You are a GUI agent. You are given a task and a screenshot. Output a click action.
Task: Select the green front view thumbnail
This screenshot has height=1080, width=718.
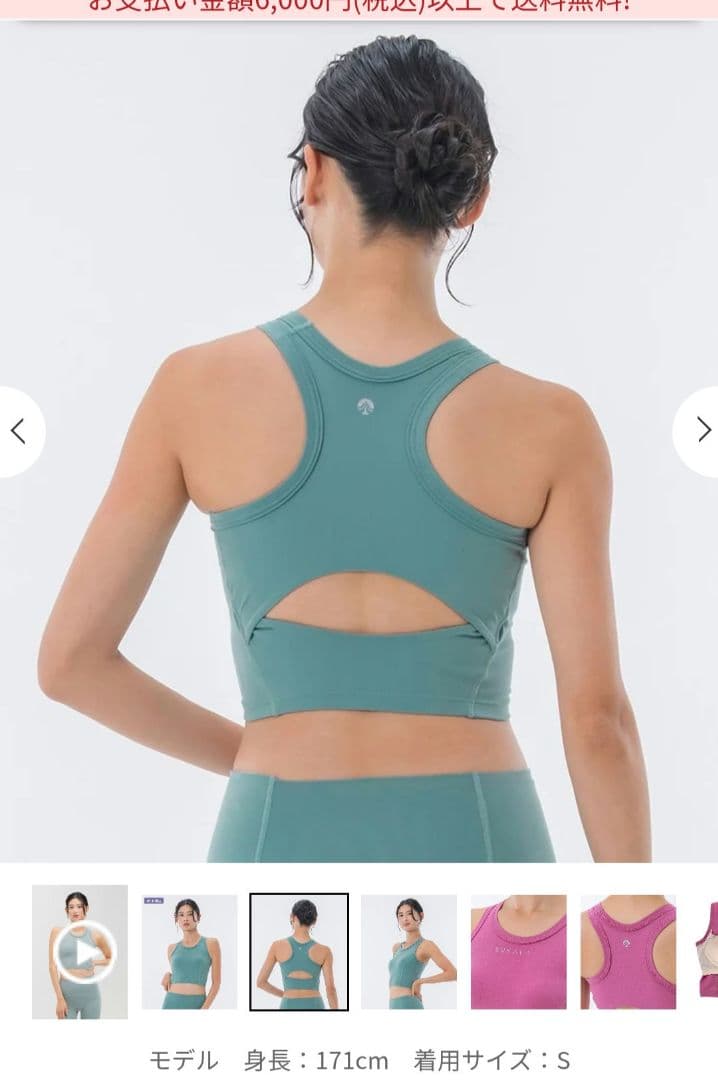(189, 951)
